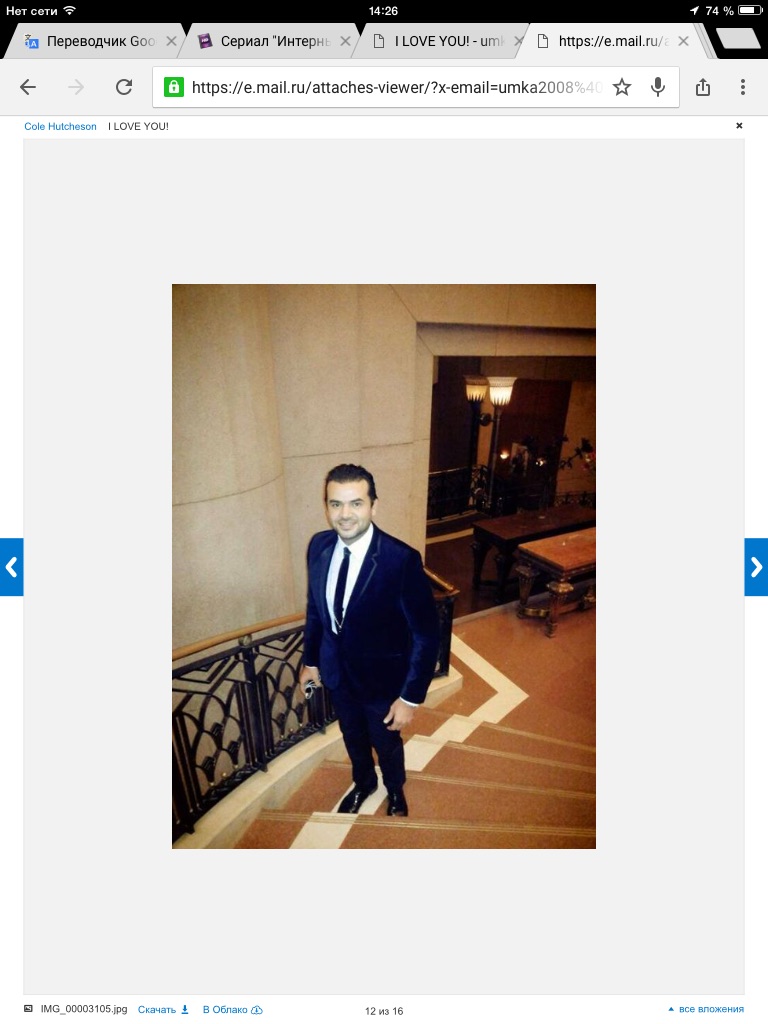Open the Chrome overflow menu

(743, 87)
